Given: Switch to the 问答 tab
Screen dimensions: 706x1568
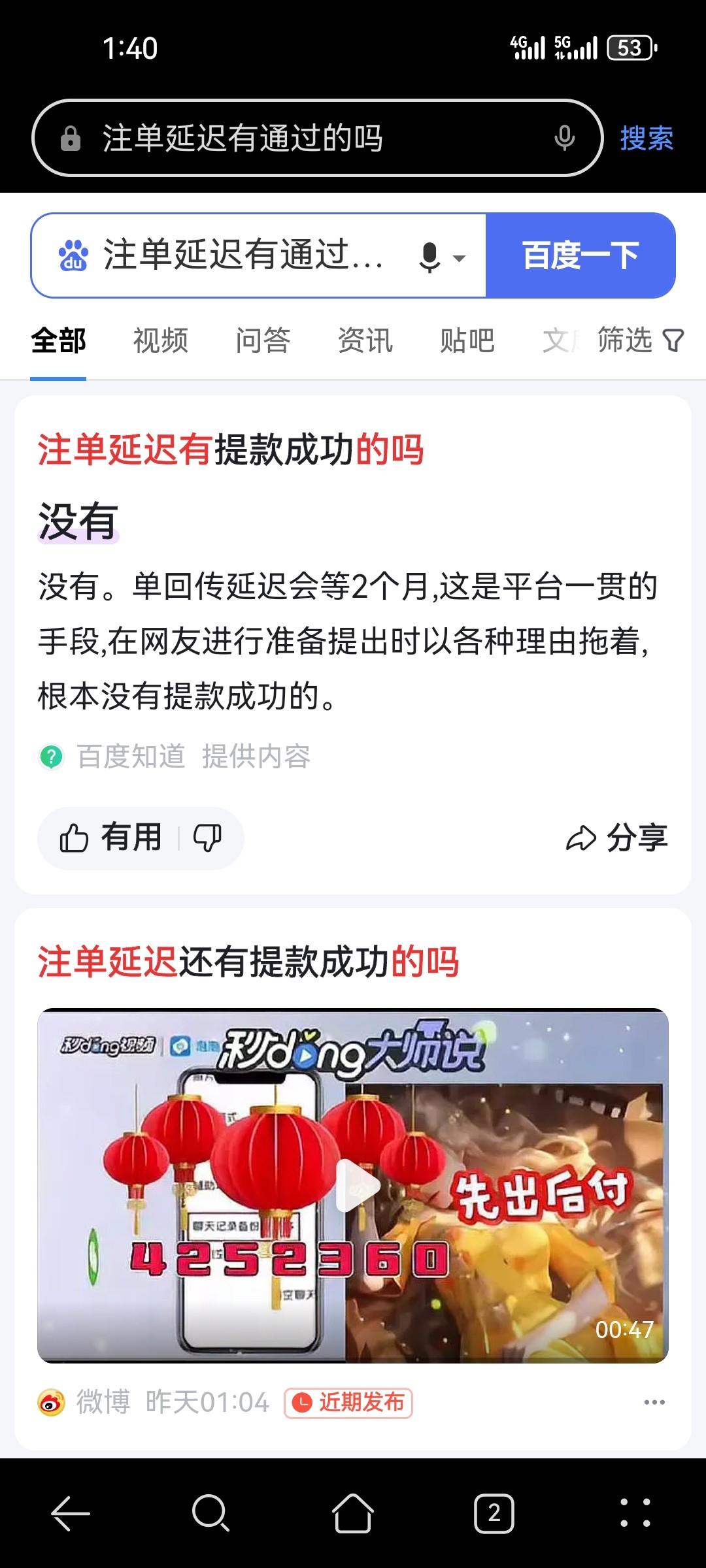Looking at the screenshot, I should (263, 341).
